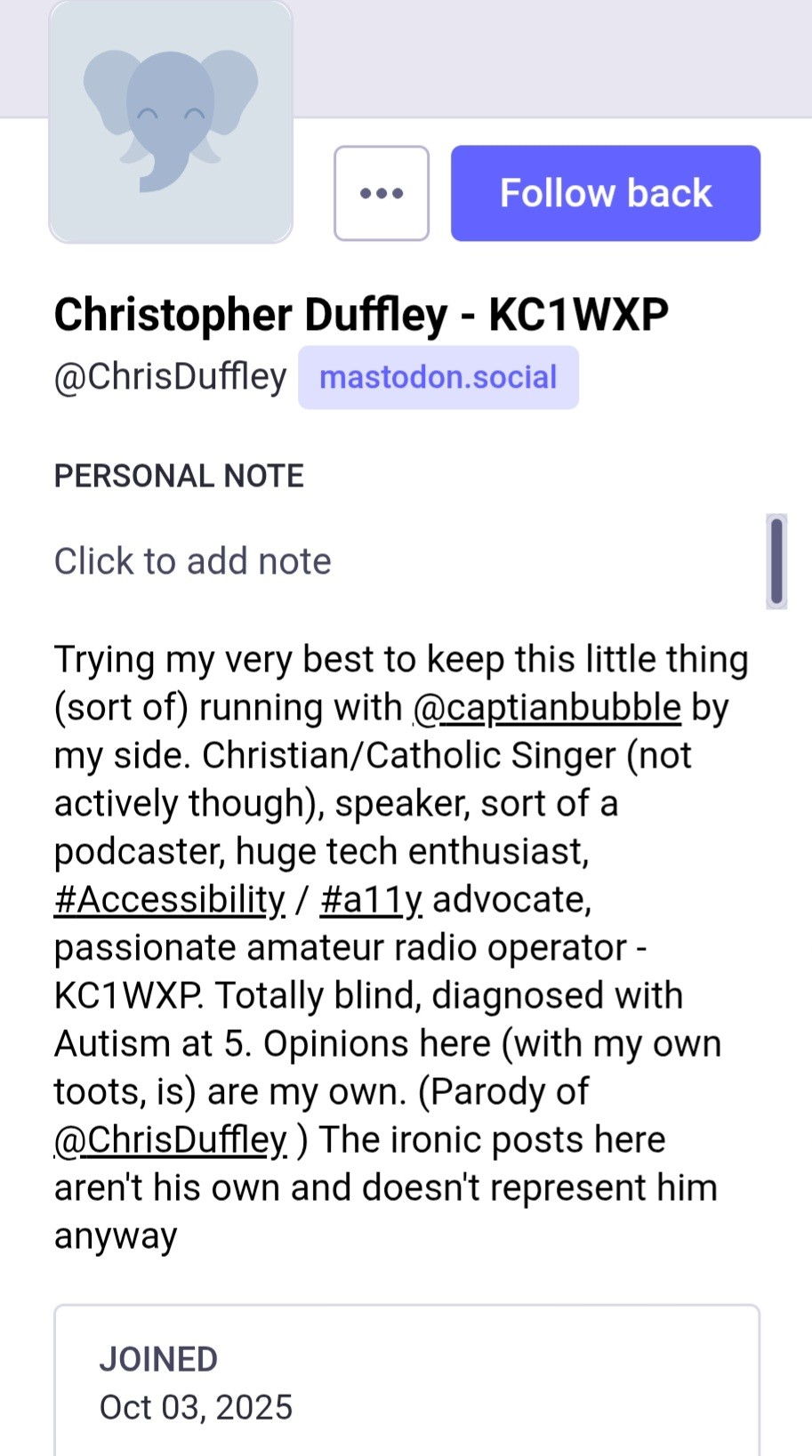Open the three-dot profile options menu
The width and height of the screenshot is (812, 1456).
(381, 193)
